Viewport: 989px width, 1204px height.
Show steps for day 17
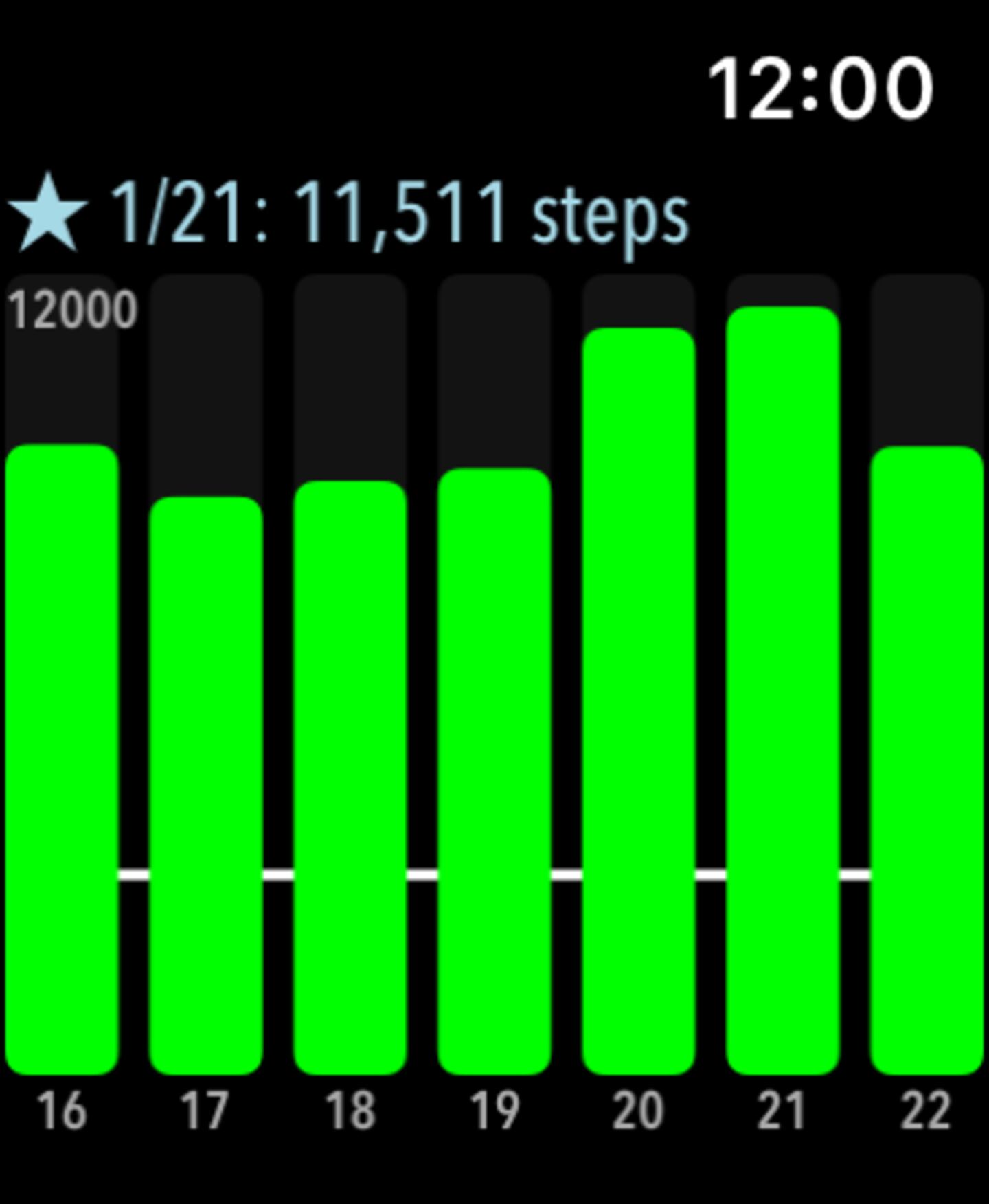pyautogui.click(x=206, y=784)
